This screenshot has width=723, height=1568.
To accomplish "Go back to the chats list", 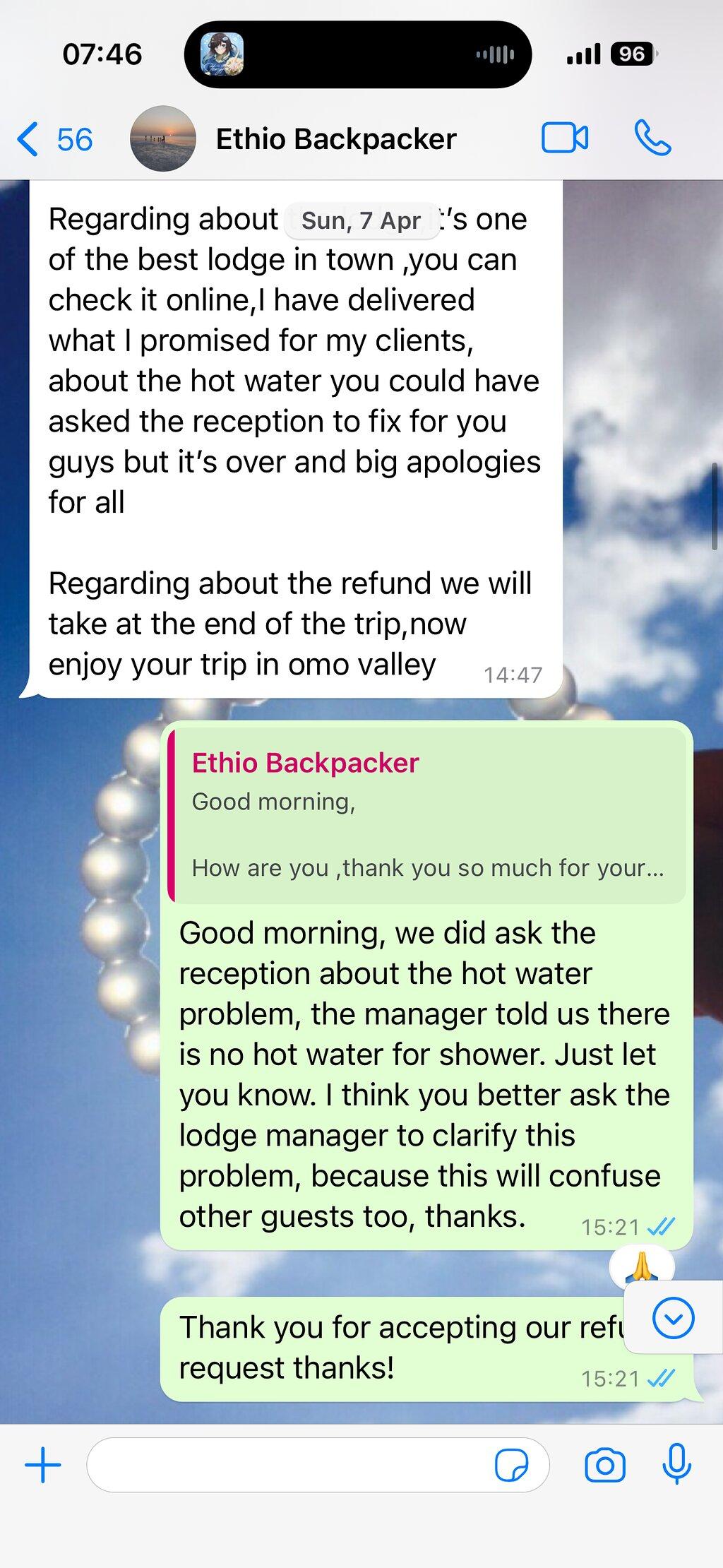I will point(54,139).
